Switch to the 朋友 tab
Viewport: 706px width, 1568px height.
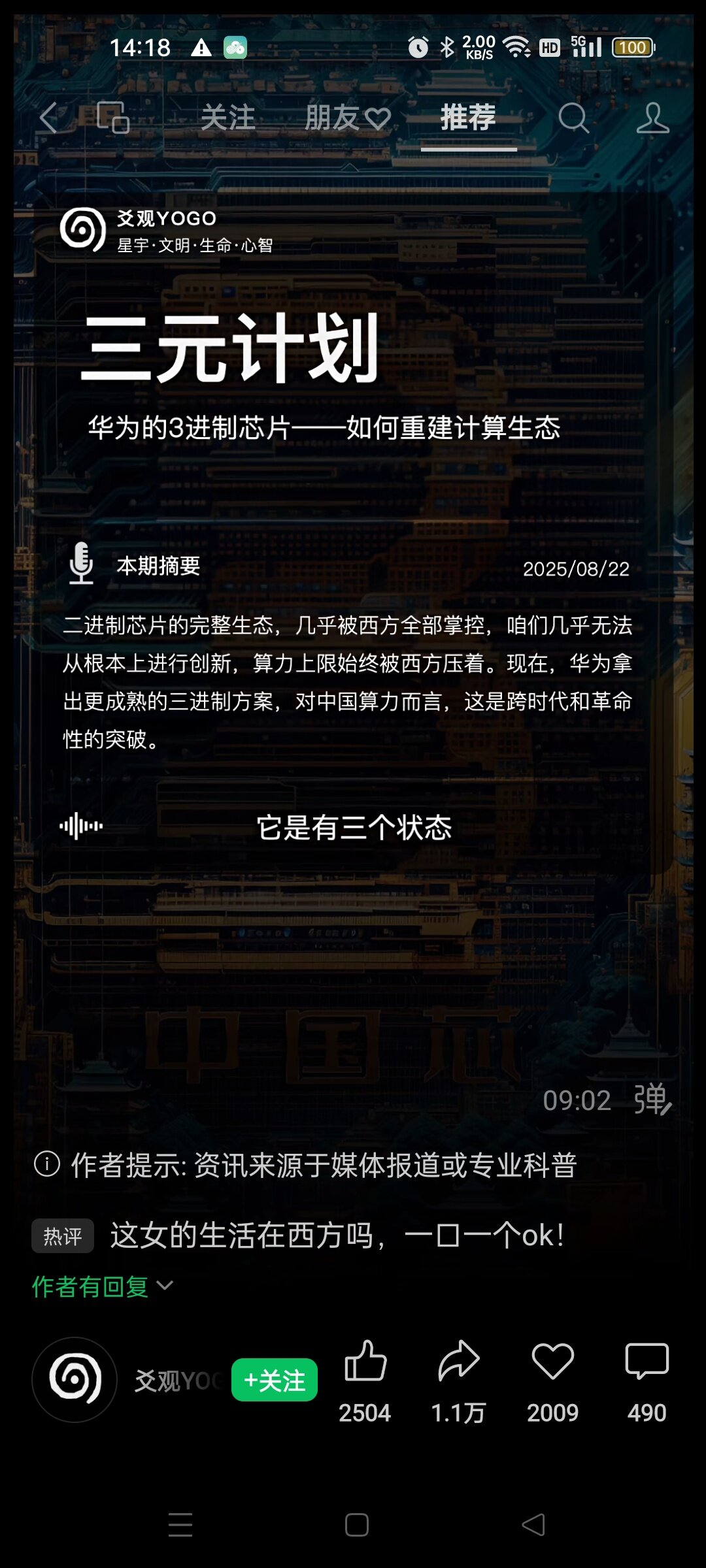pos(347,118)
